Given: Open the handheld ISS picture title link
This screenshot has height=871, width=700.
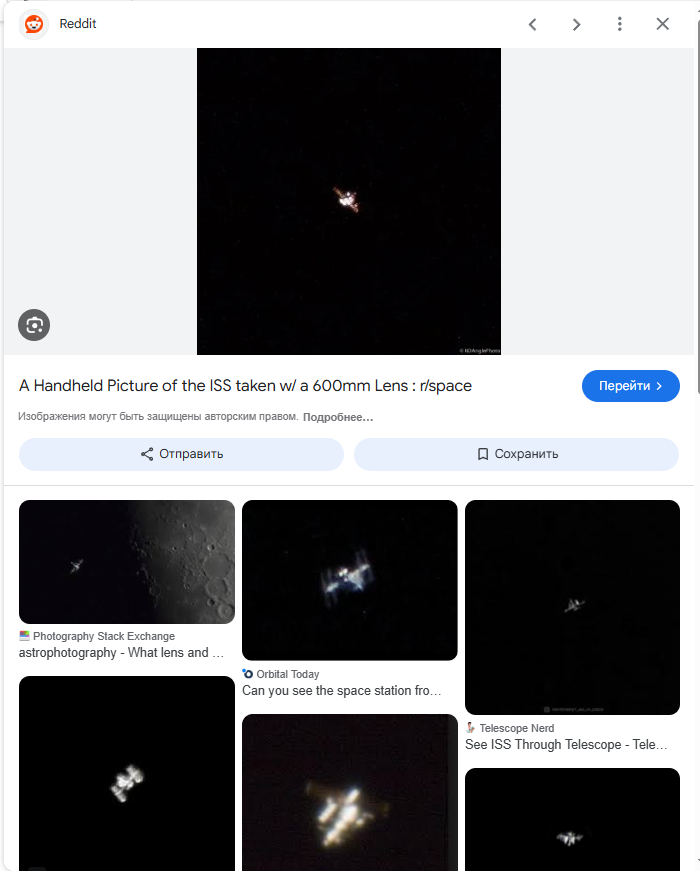Looking at the screenshot, I should coord(245,386).
